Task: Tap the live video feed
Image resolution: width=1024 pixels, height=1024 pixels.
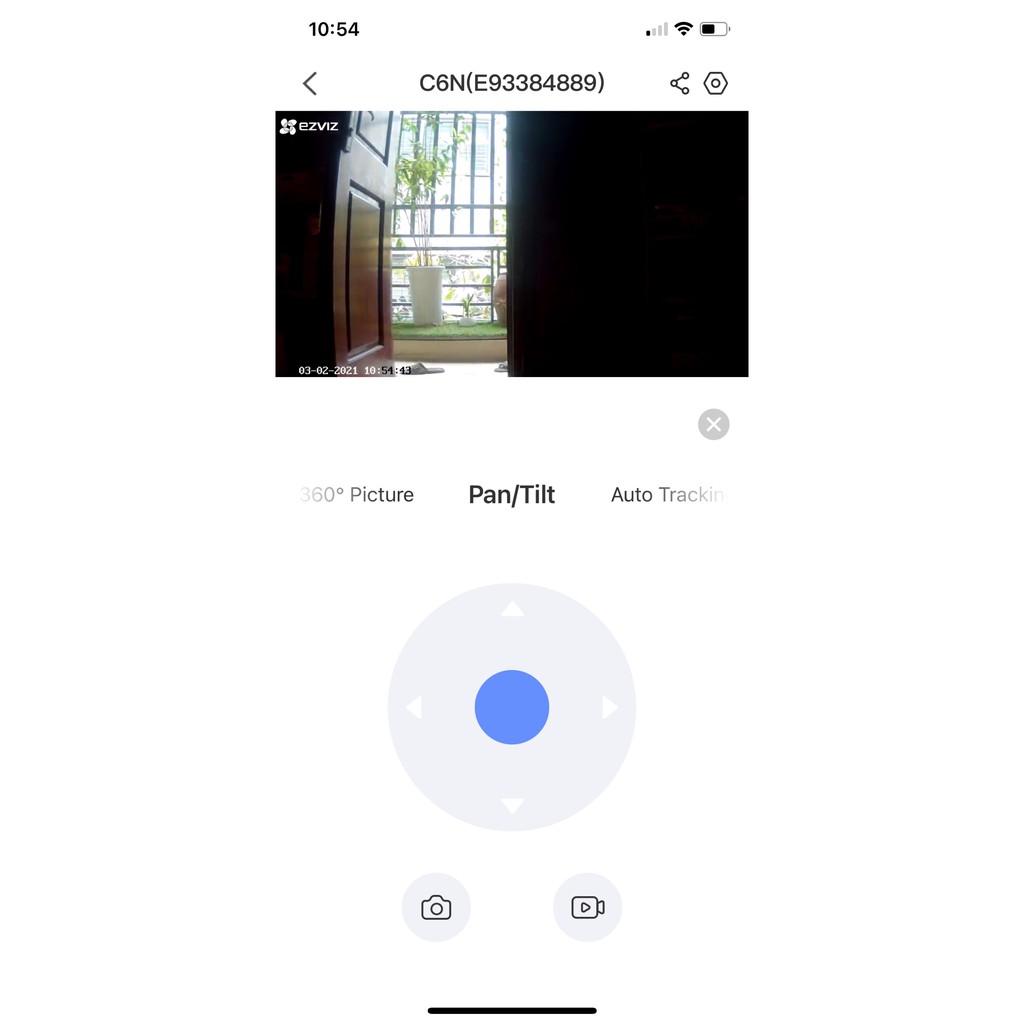Action: click(512, 244)
